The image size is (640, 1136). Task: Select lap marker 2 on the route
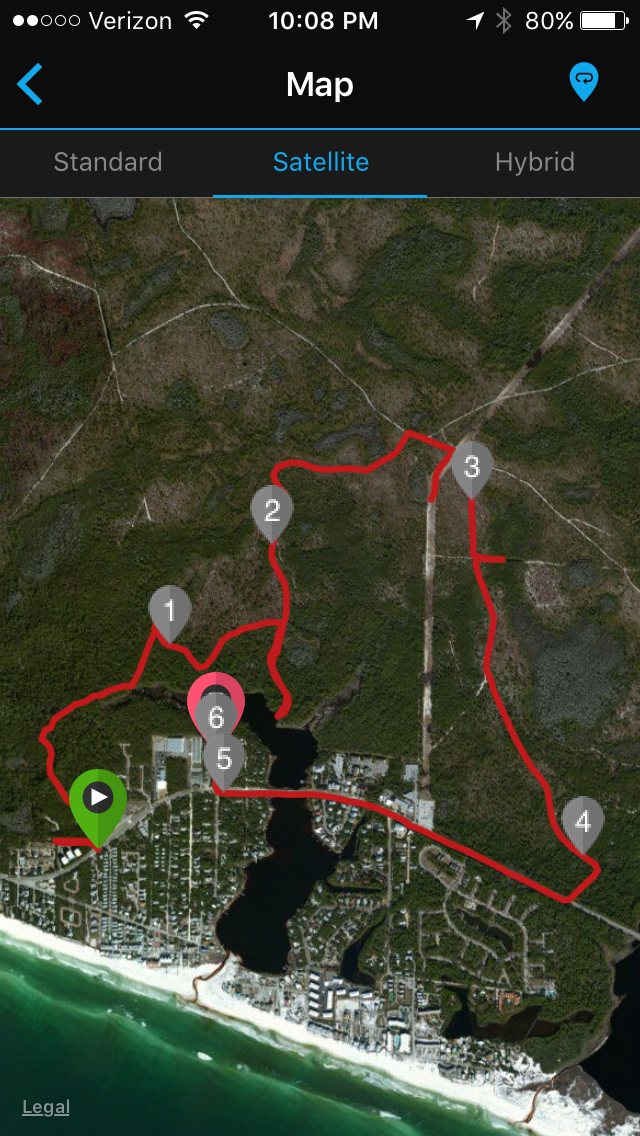(272, 510)
